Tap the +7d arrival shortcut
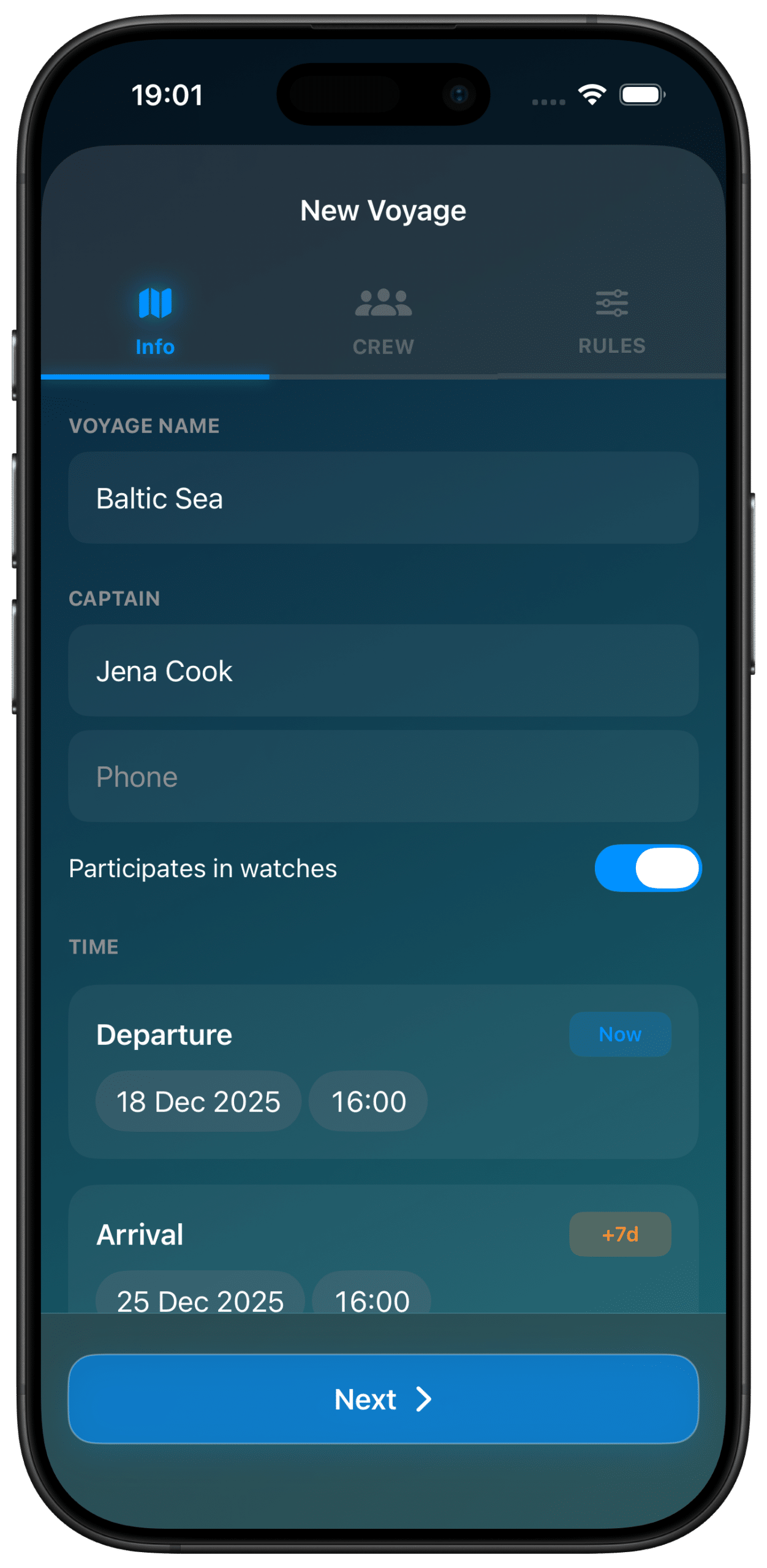 [x=619, y=1234]
